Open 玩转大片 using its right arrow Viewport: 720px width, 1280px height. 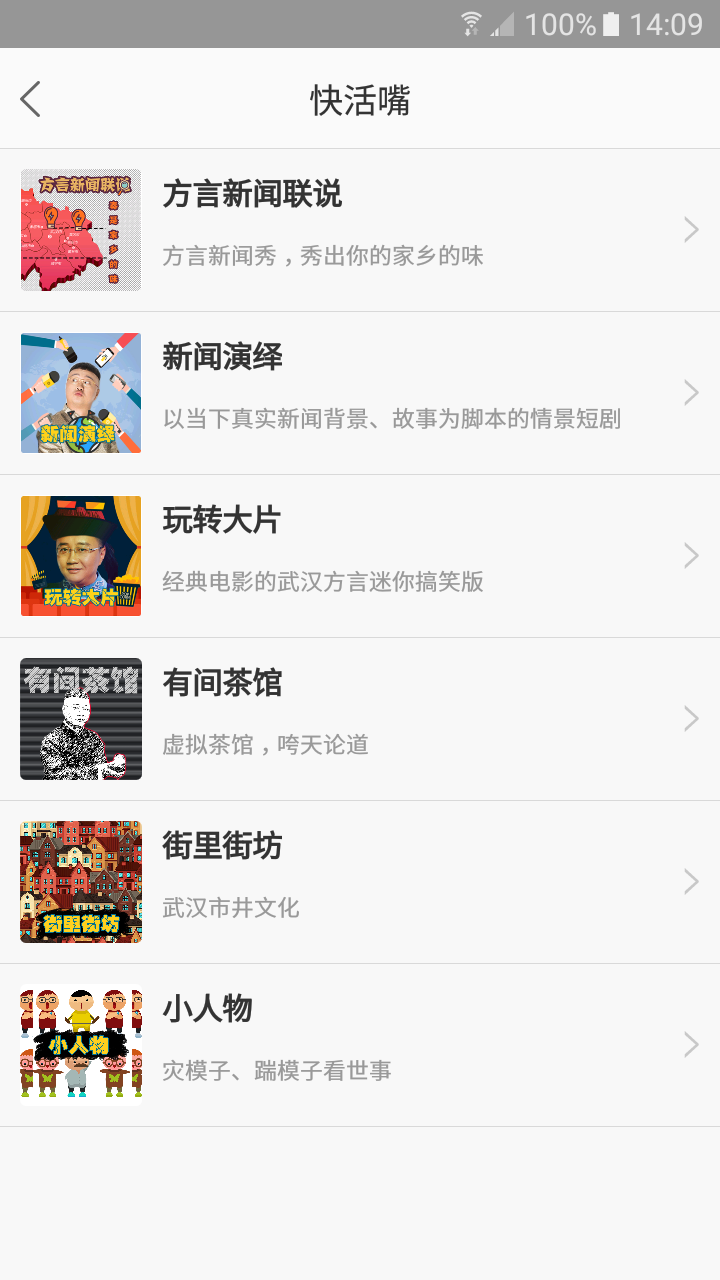pos(691,556)
